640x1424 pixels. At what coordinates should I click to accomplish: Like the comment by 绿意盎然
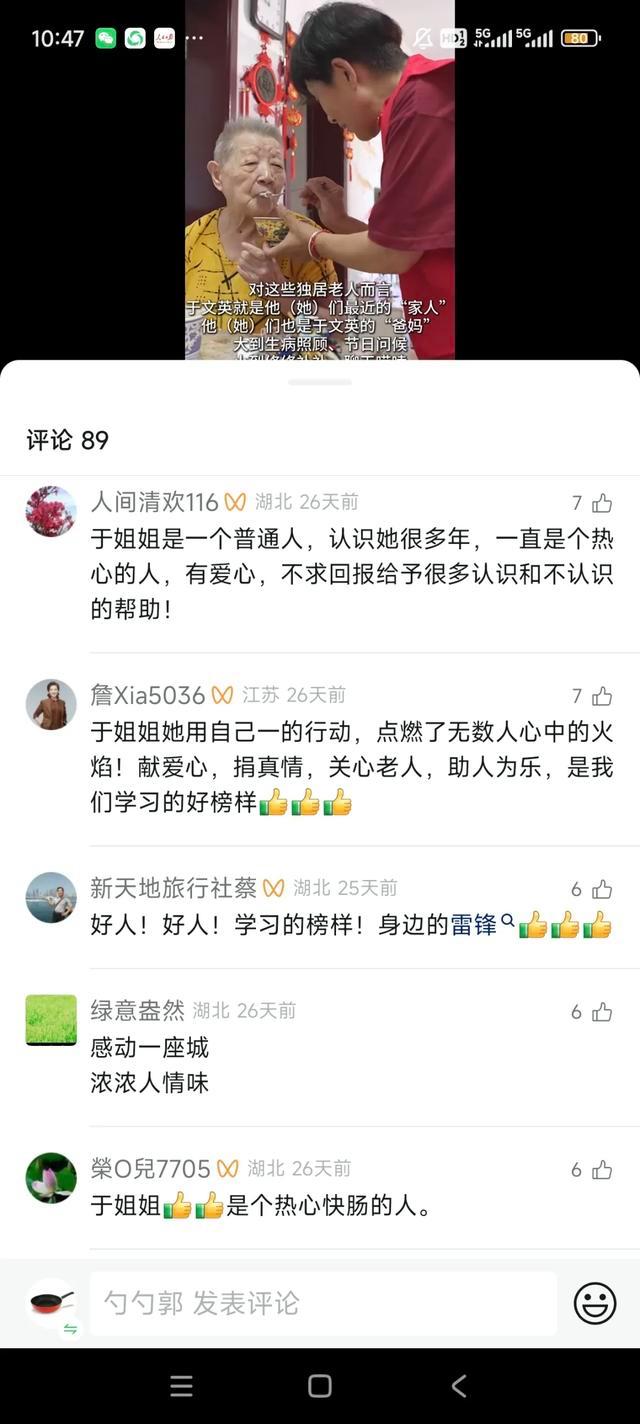tap(601, 1012)
